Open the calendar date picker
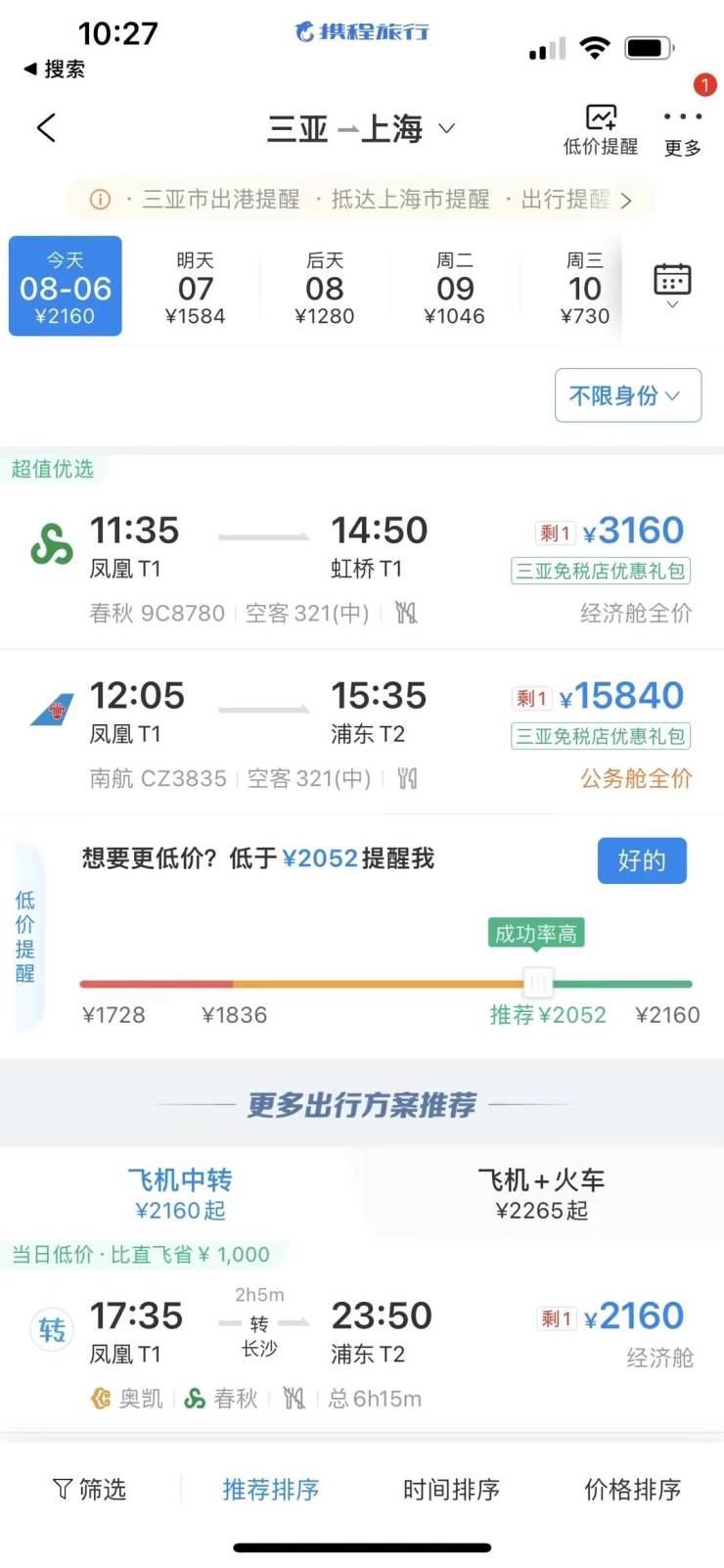 click(672, 285)
